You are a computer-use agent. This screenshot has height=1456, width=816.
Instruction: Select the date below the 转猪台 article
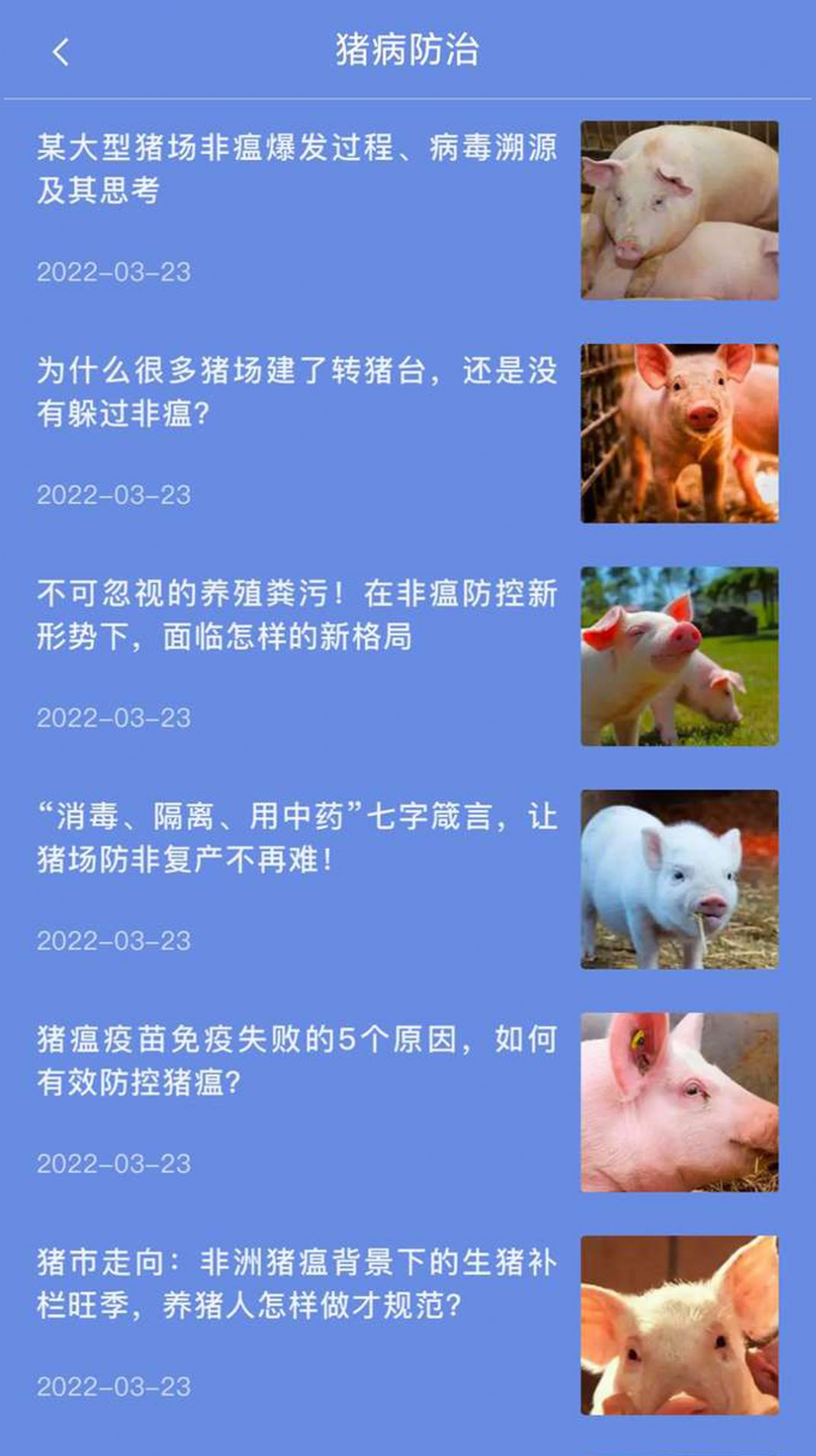point(114,495)
